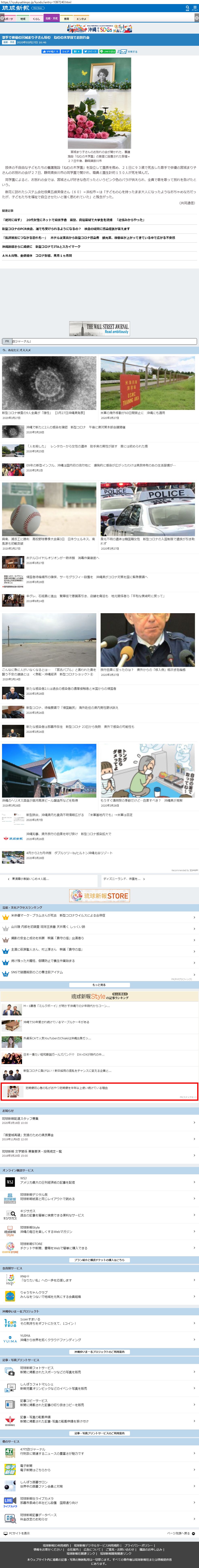Open the ranking item about 山川宗秀
Image resolution: width=199 pixels, height=1568 pixels.
click(99, 927)
